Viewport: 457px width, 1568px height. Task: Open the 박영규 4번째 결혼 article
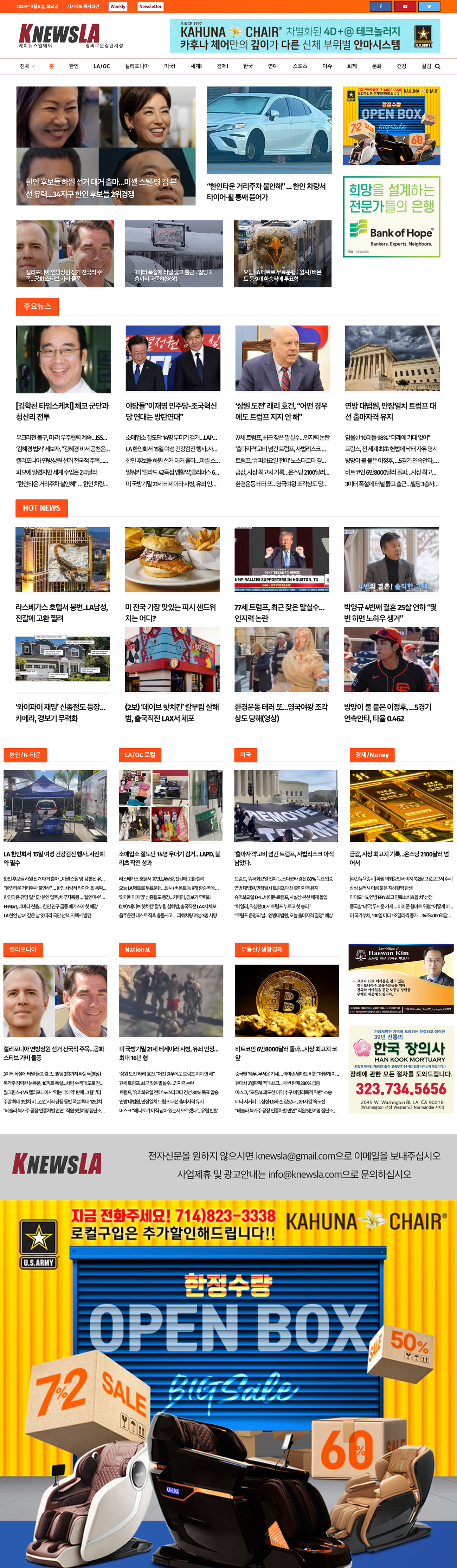point(391,612)
